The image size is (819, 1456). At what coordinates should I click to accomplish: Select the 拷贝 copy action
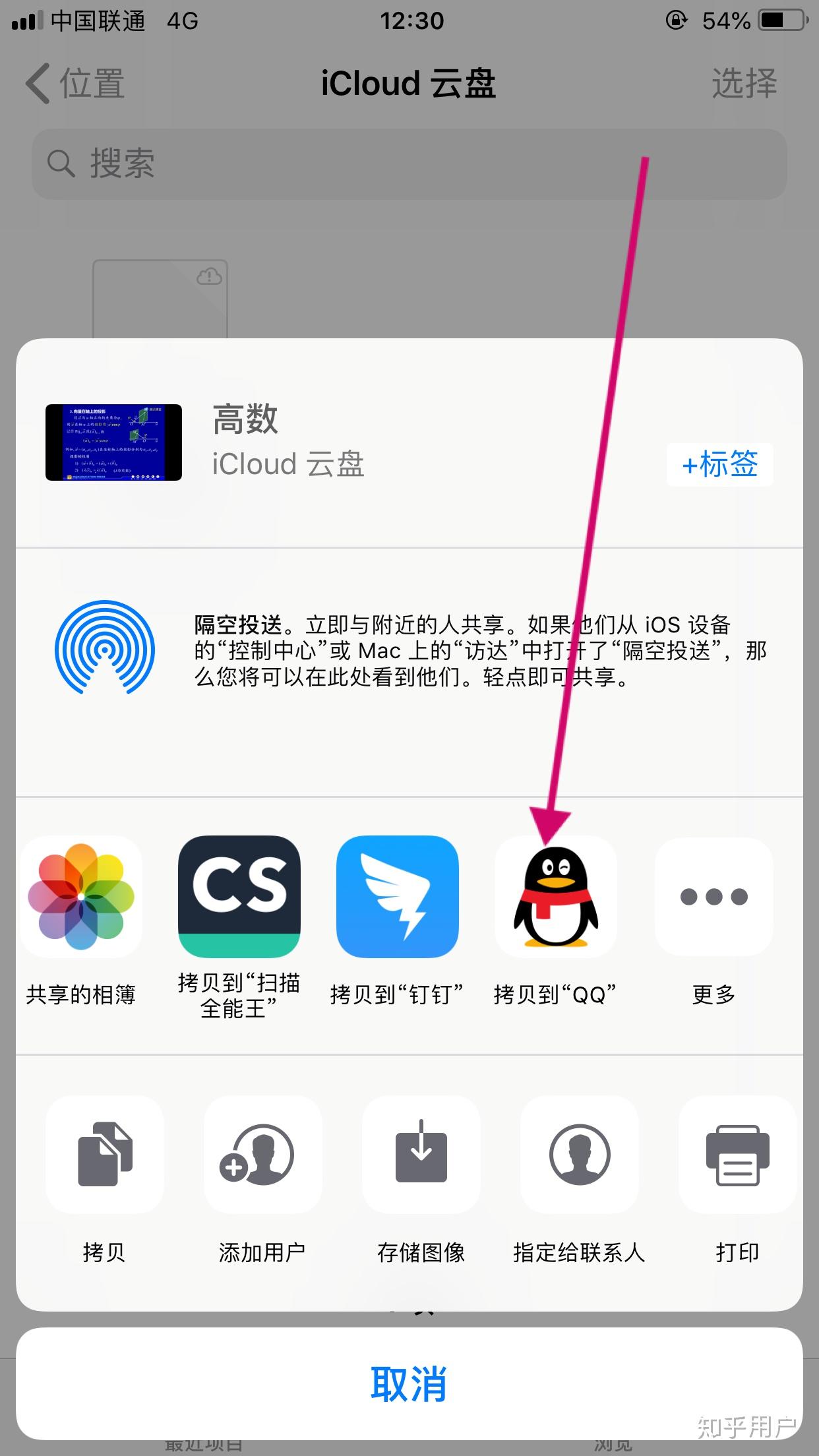(104, 1157)
